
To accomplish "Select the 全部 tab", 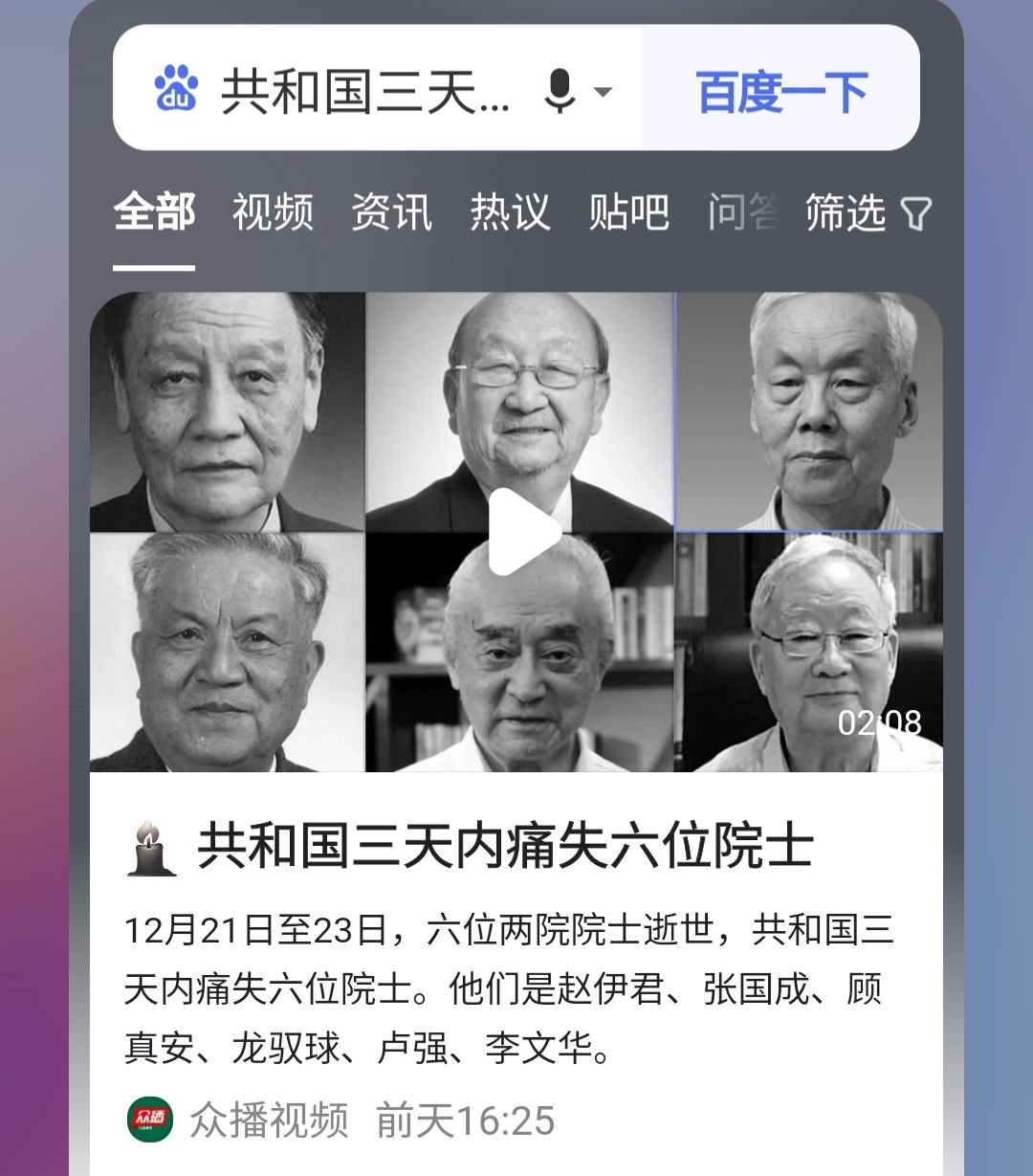I will pos(154,212).
